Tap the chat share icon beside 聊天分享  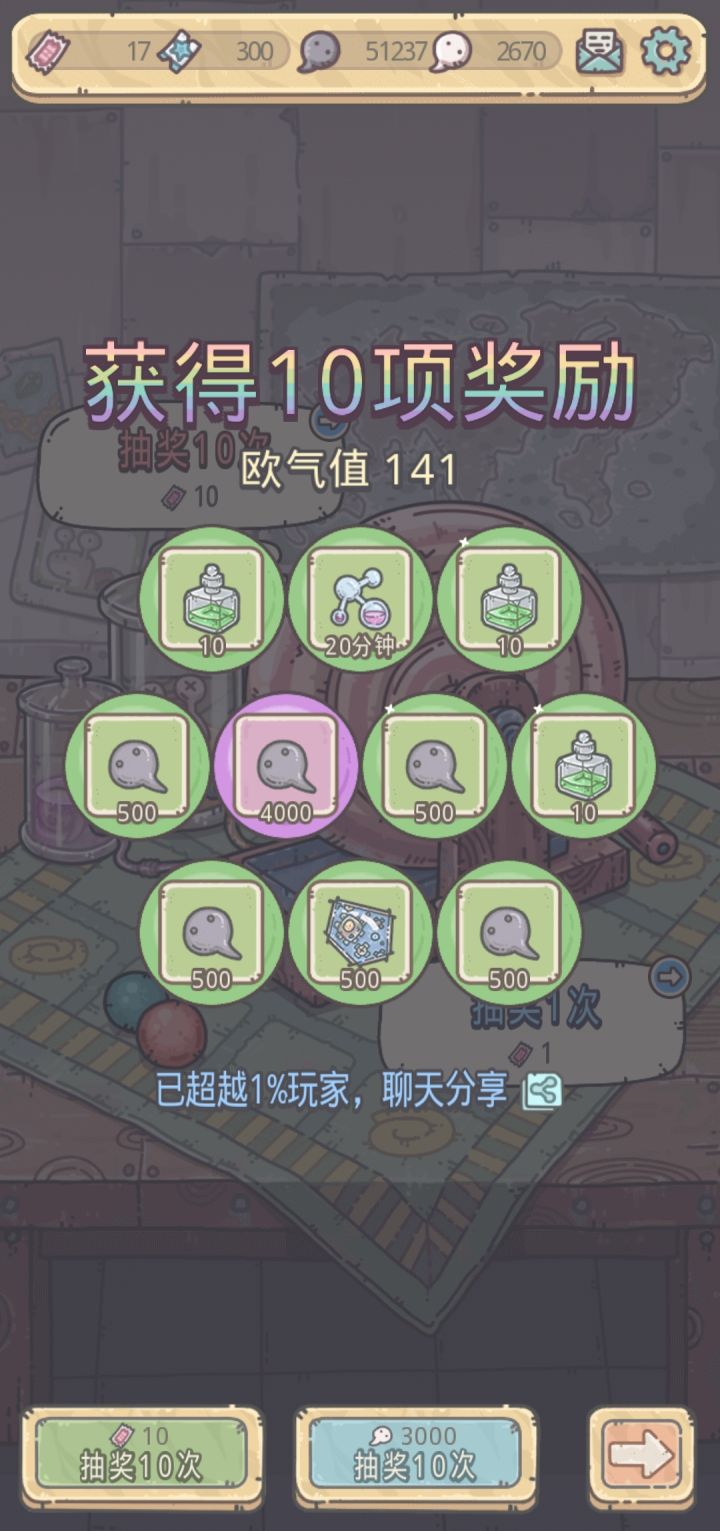544,1092
